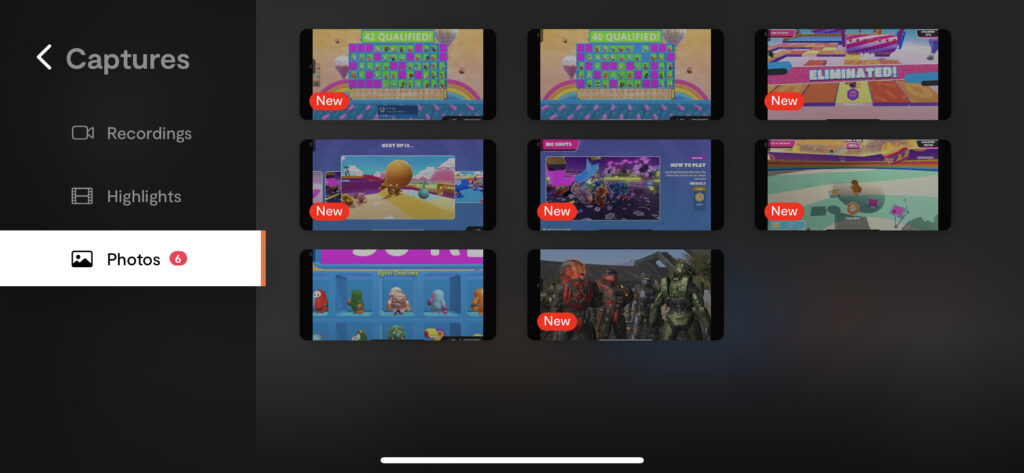View the Big Shots How to Play photo
Screen dimensions: 1024x473
625,185
